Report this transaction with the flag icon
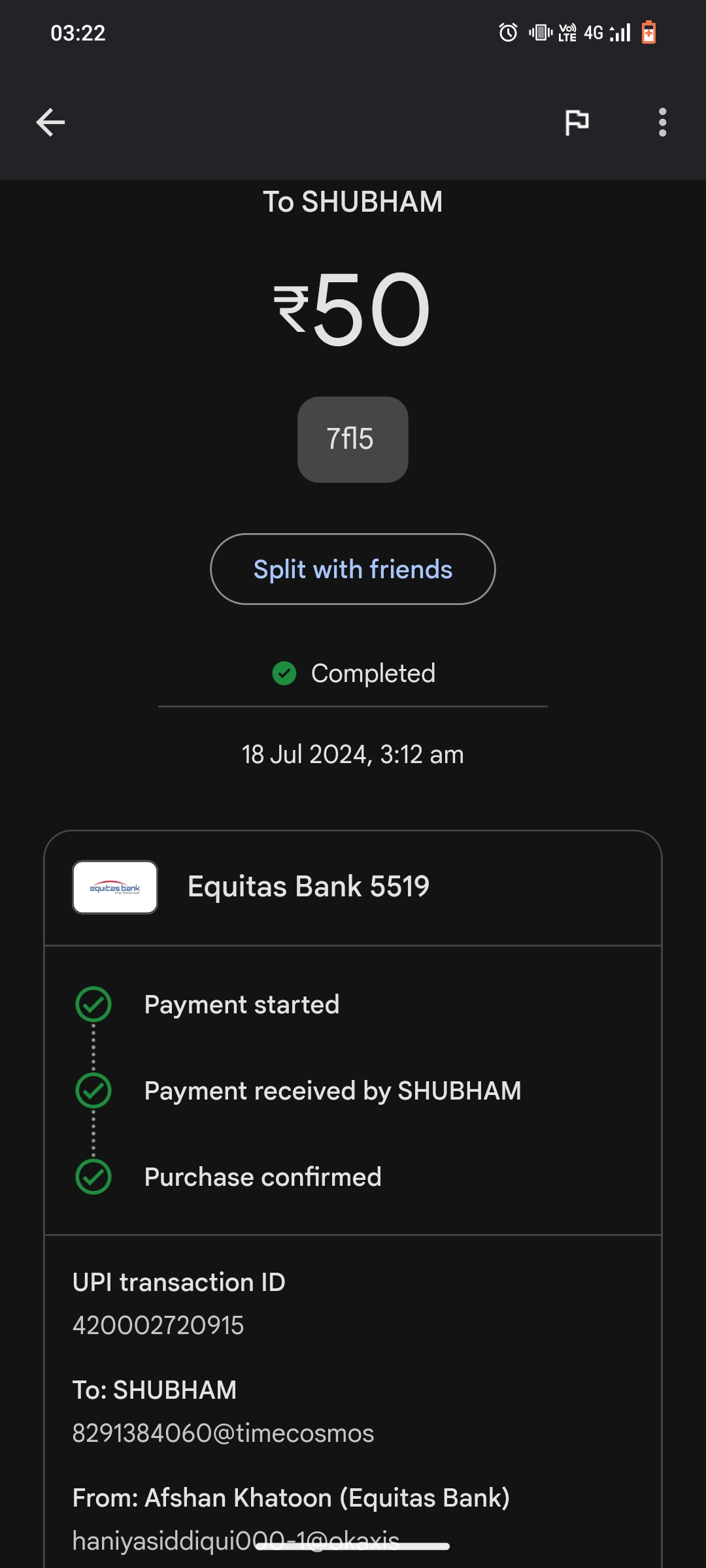 click(577, 122)
